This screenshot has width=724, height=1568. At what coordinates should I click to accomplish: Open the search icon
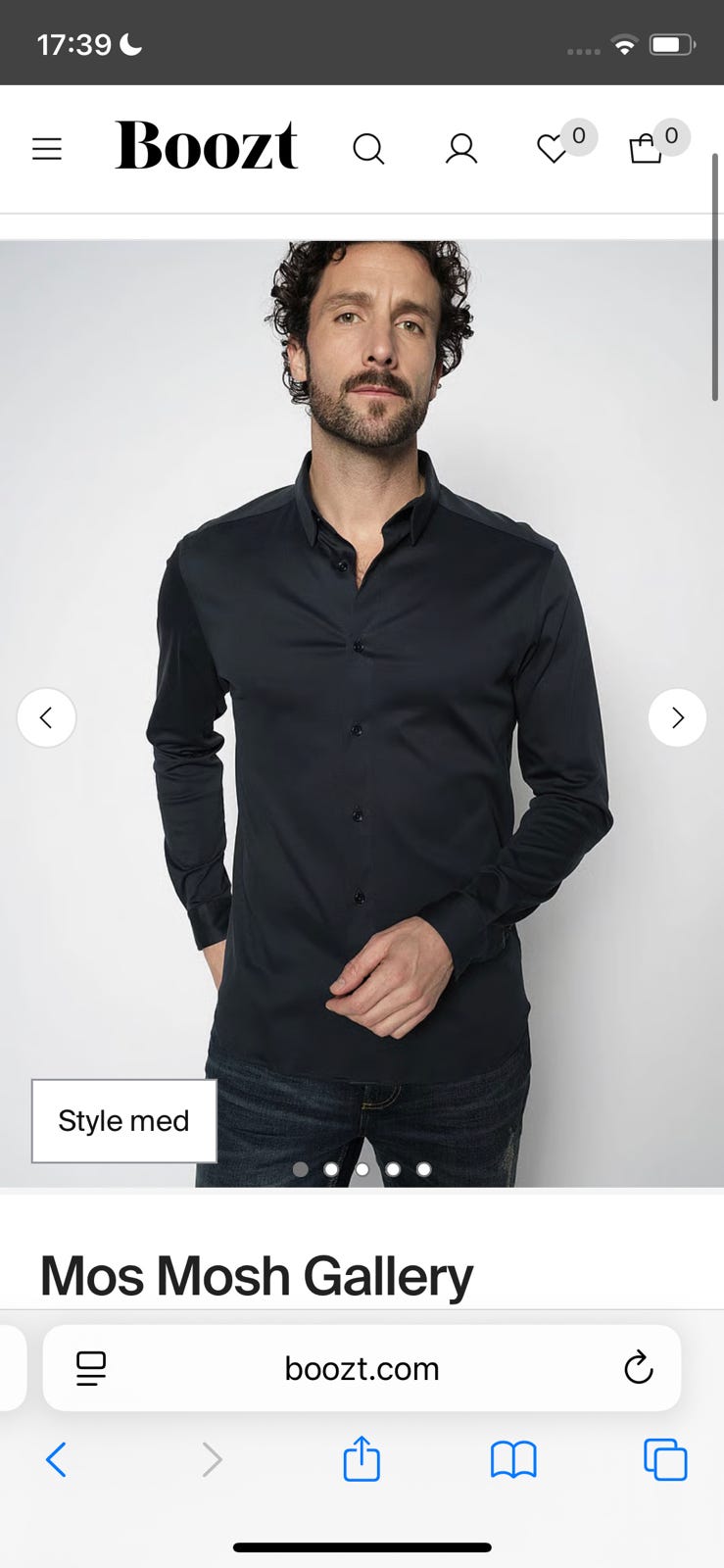pos(368,149)
